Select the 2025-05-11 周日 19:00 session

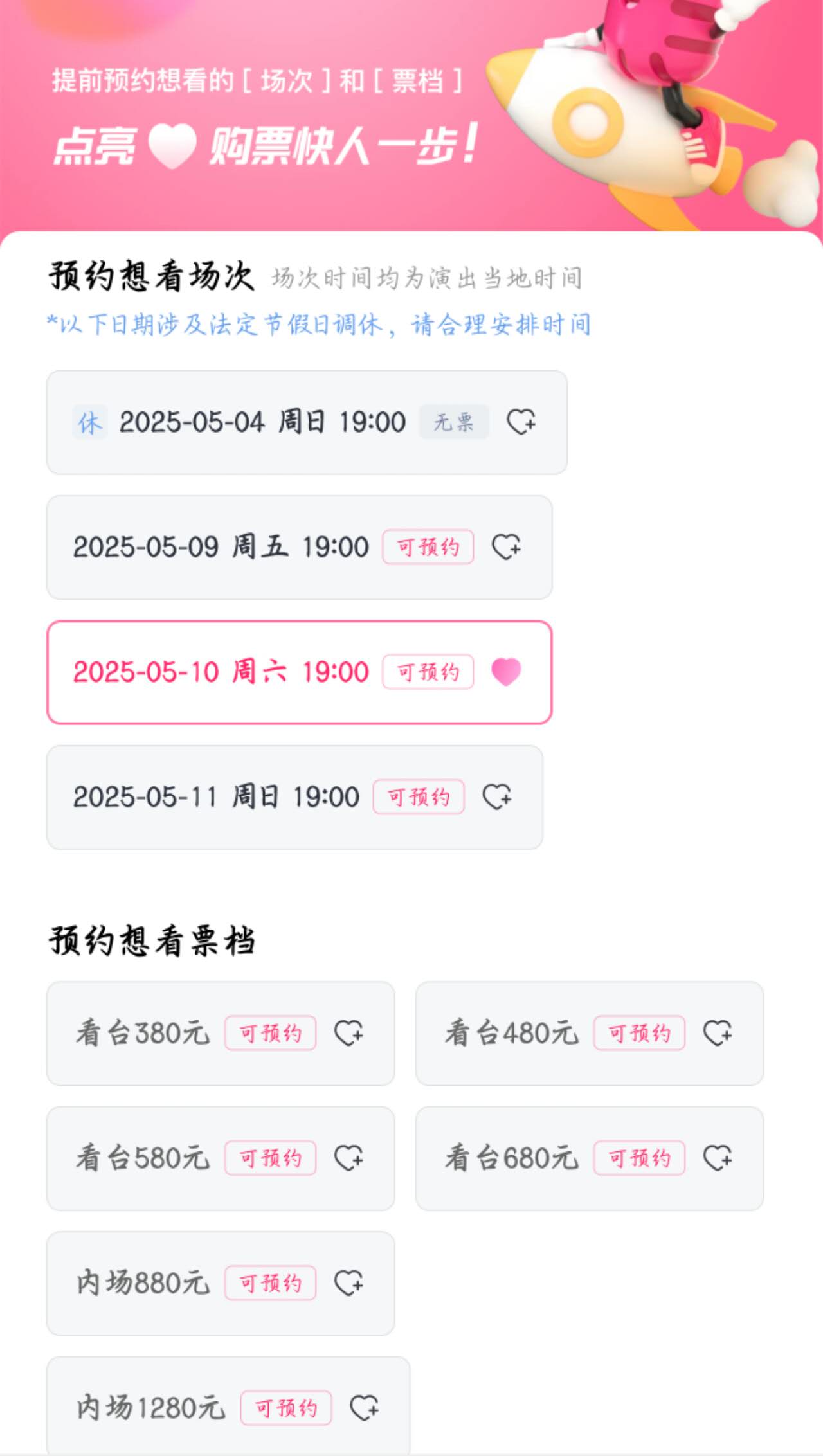295,797
